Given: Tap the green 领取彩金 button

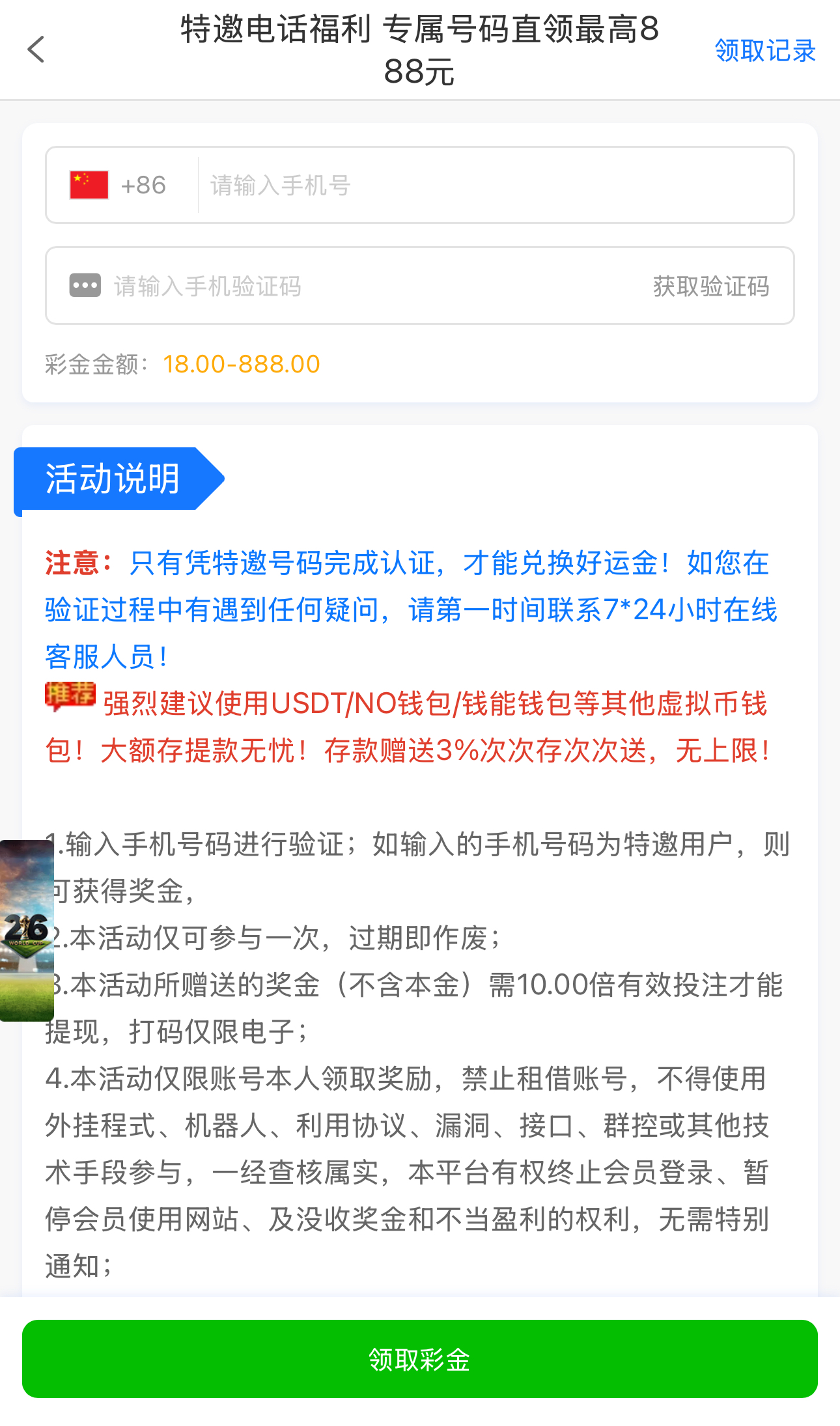Looking at the screenshot, I should click(x=419, y=1359).
